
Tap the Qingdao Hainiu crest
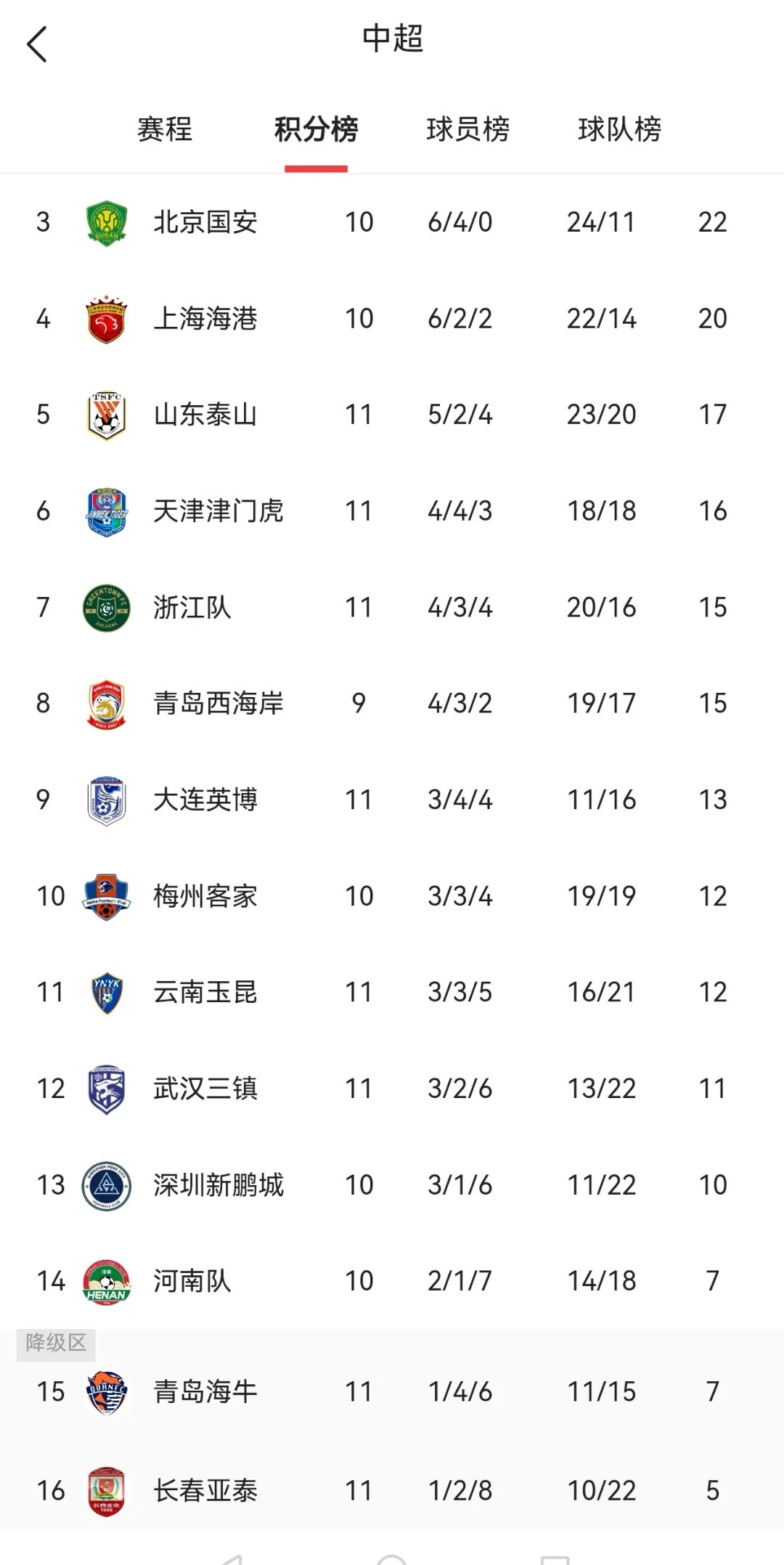click(x=104, y=1391)
